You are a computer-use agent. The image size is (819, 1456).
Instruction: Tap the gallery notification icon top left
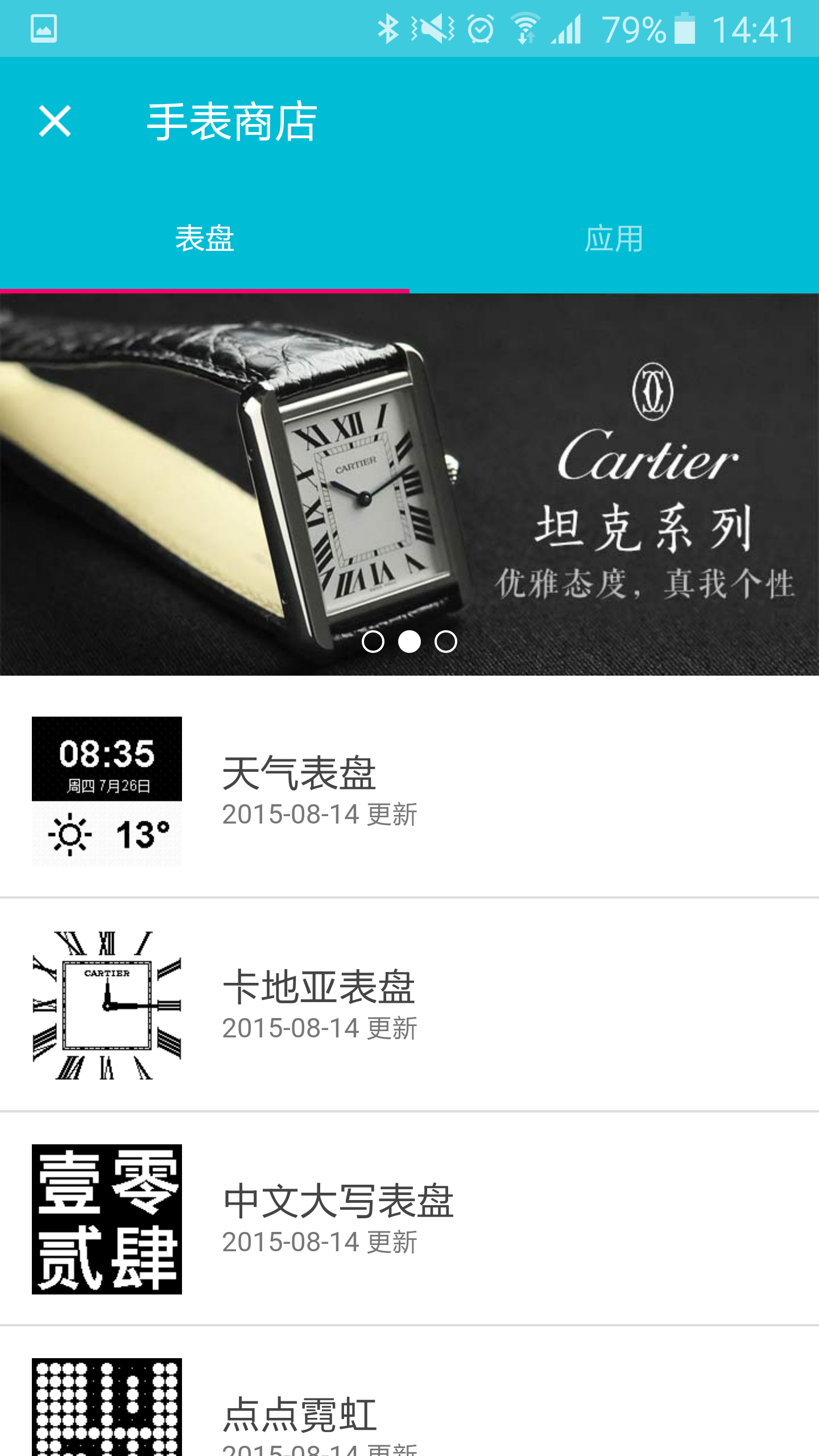pos(44,30)
